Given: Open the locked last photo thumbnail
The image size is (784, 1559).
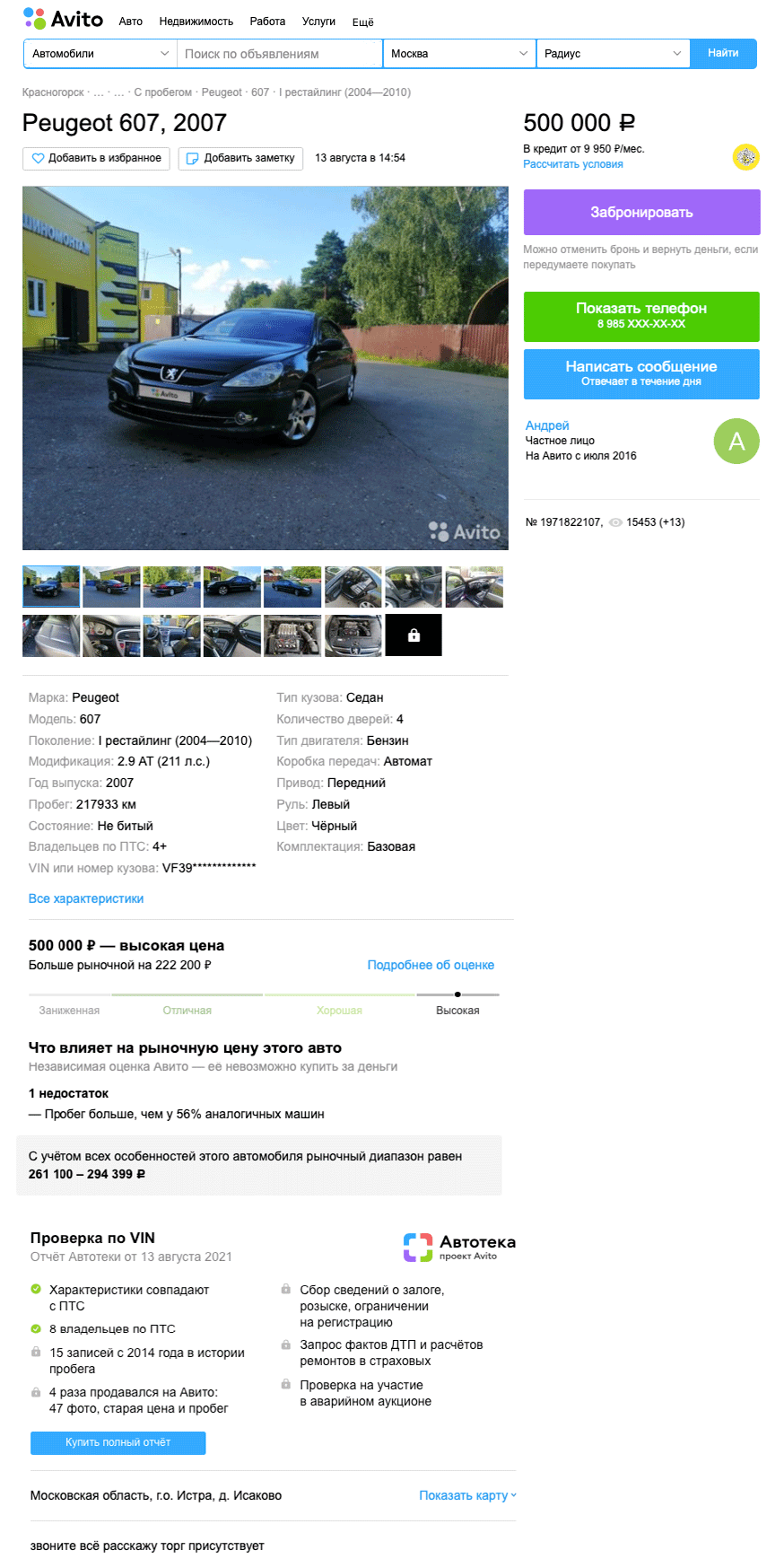Looking at the screenshot, I should point(414,635).
